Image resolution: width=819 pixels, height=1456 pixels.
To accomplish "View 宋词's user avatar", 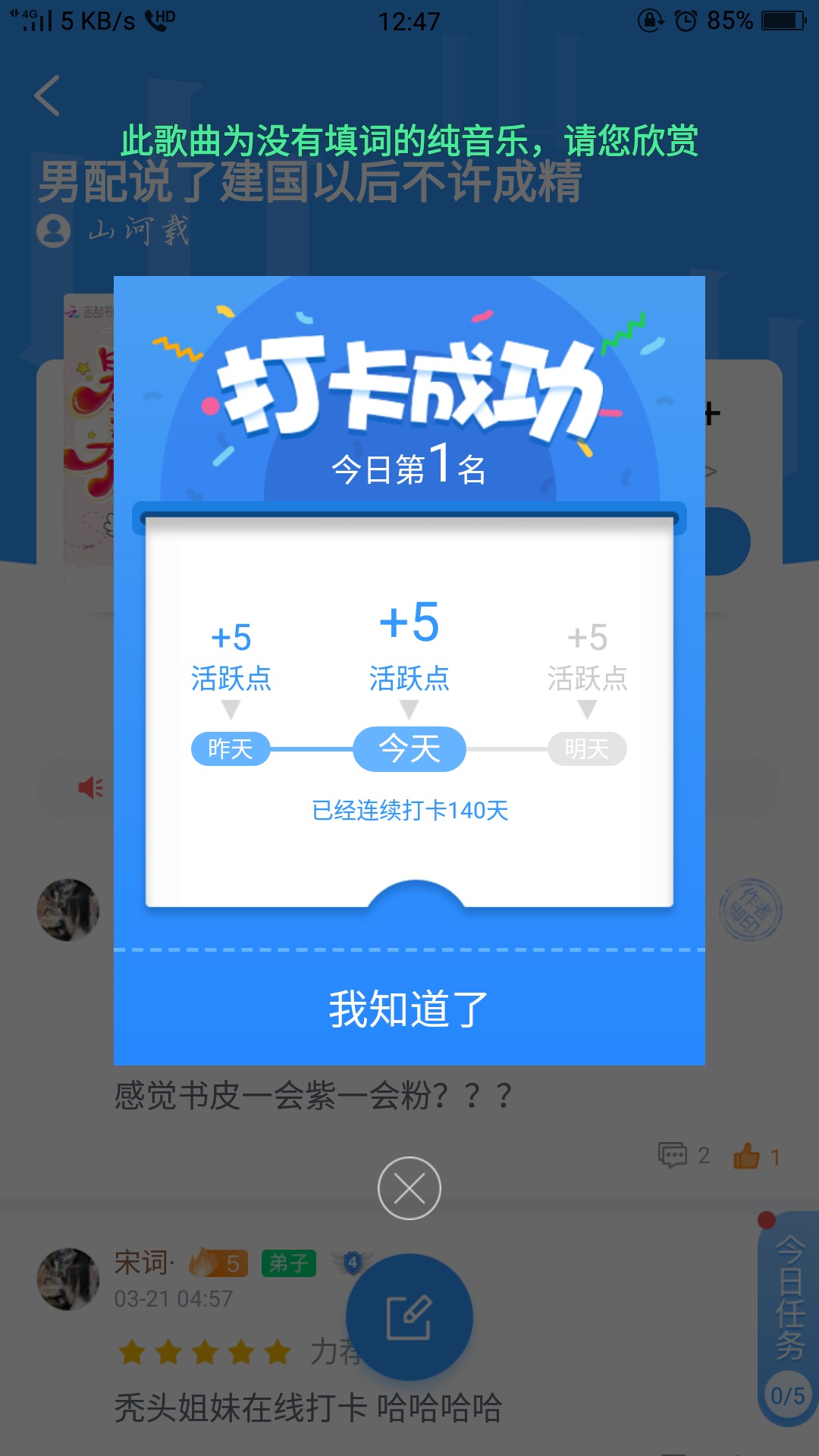I will point(68,1279).
